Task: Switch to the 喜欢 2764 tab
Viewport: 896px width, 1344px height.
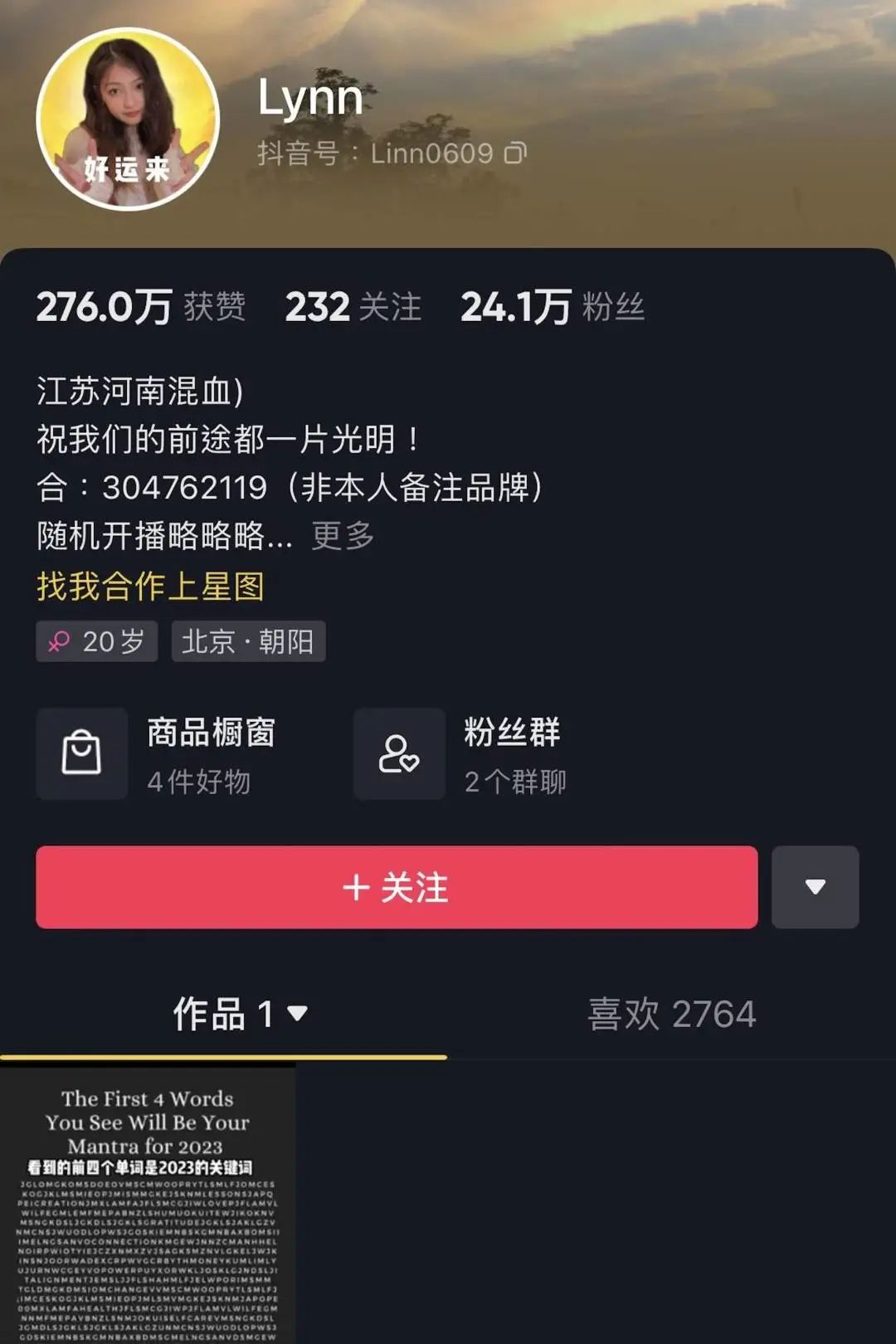Action: [670, 1014]
